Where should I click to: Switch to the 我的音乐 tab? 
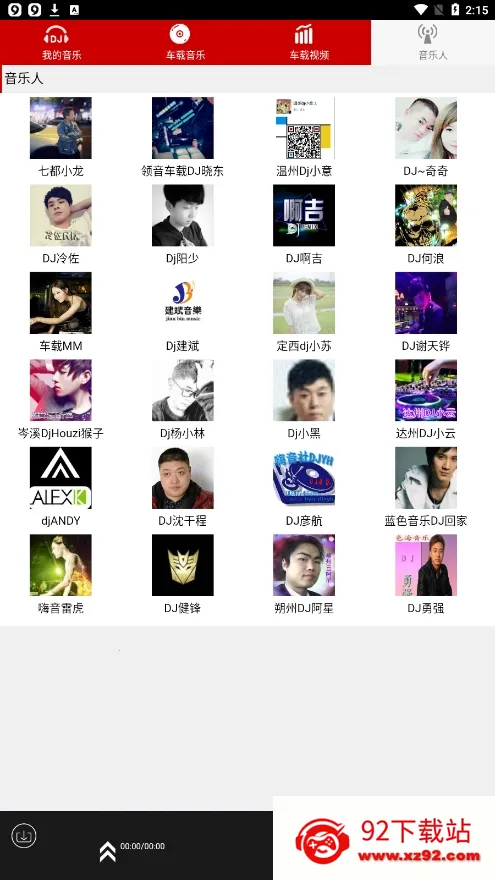pyautogui.click(x=62, y=43)
